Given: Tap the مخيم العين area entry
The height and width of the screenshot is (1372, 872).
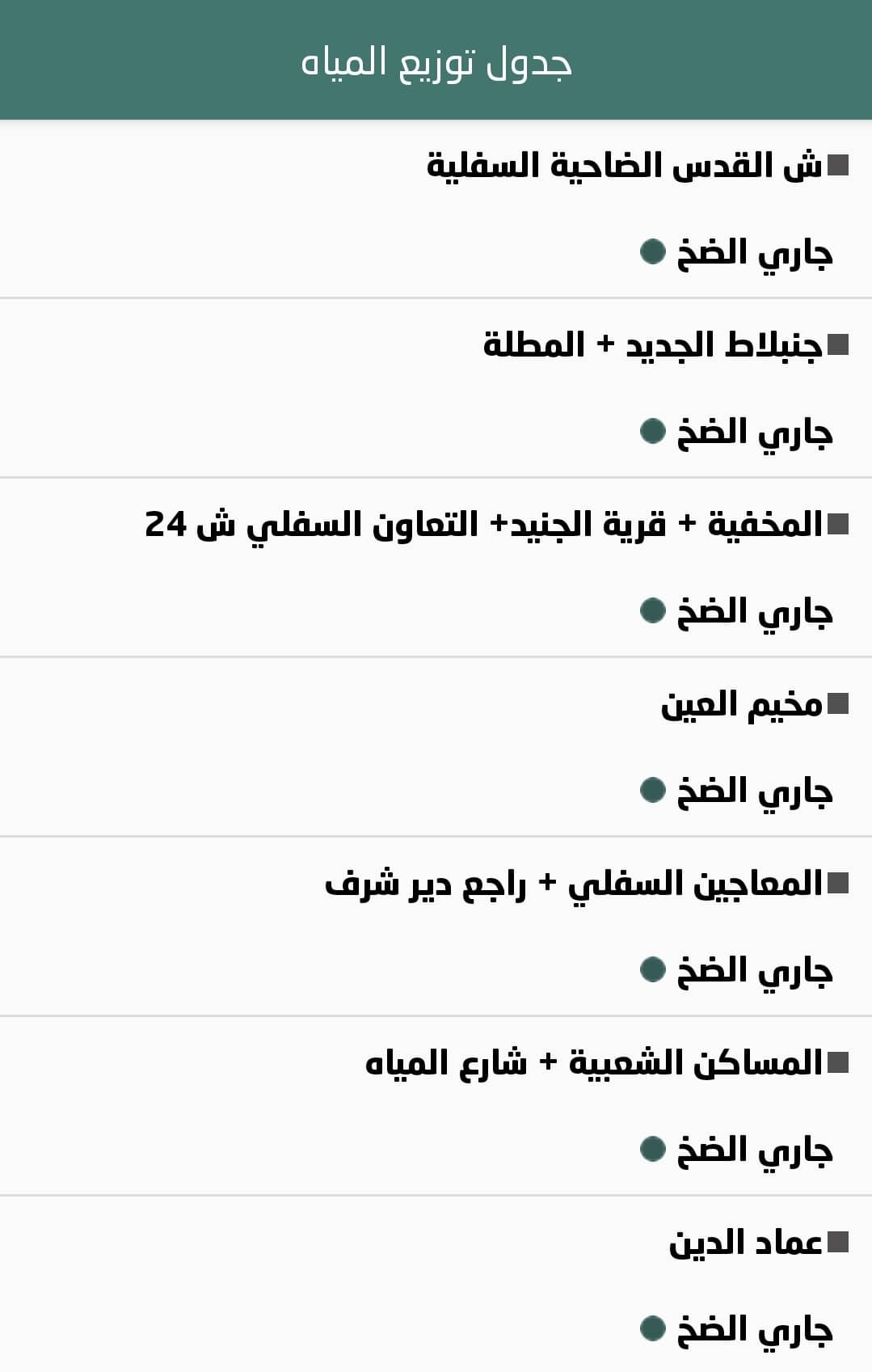Looking at the screenshot, I should pos(742,704).
